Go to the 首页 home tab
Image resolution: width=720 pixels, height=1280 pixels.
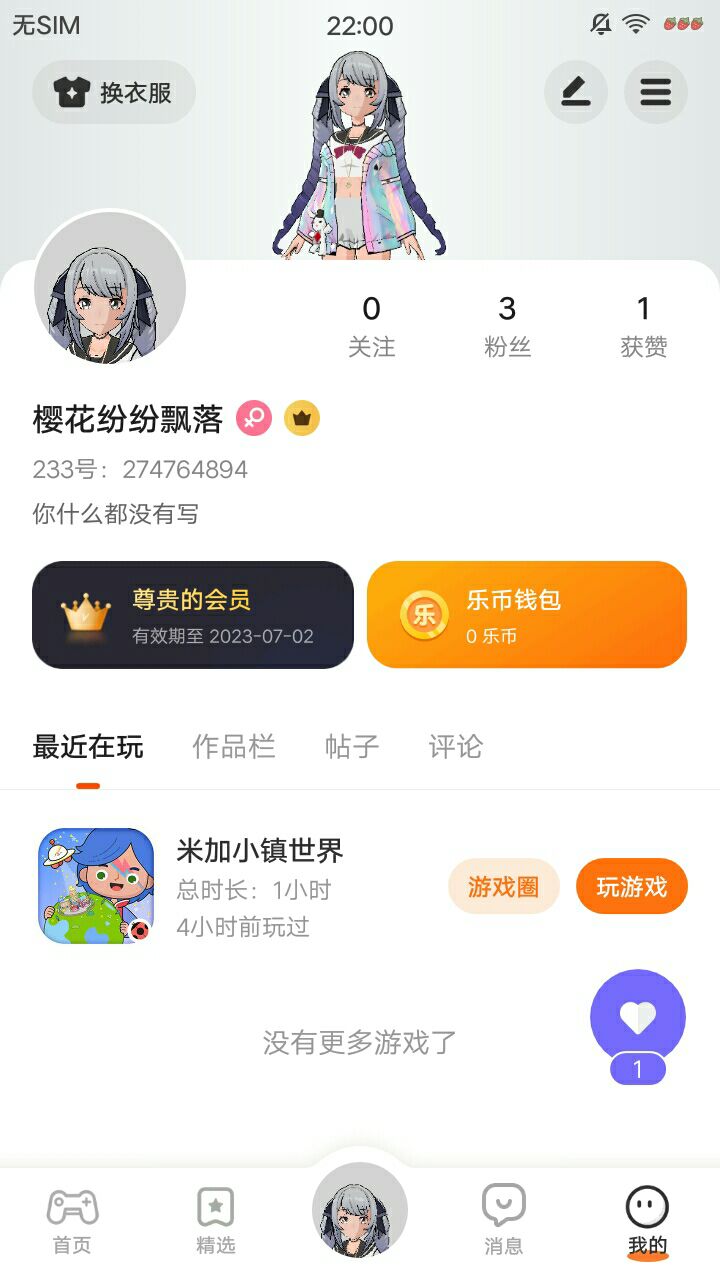(72, 1221)
